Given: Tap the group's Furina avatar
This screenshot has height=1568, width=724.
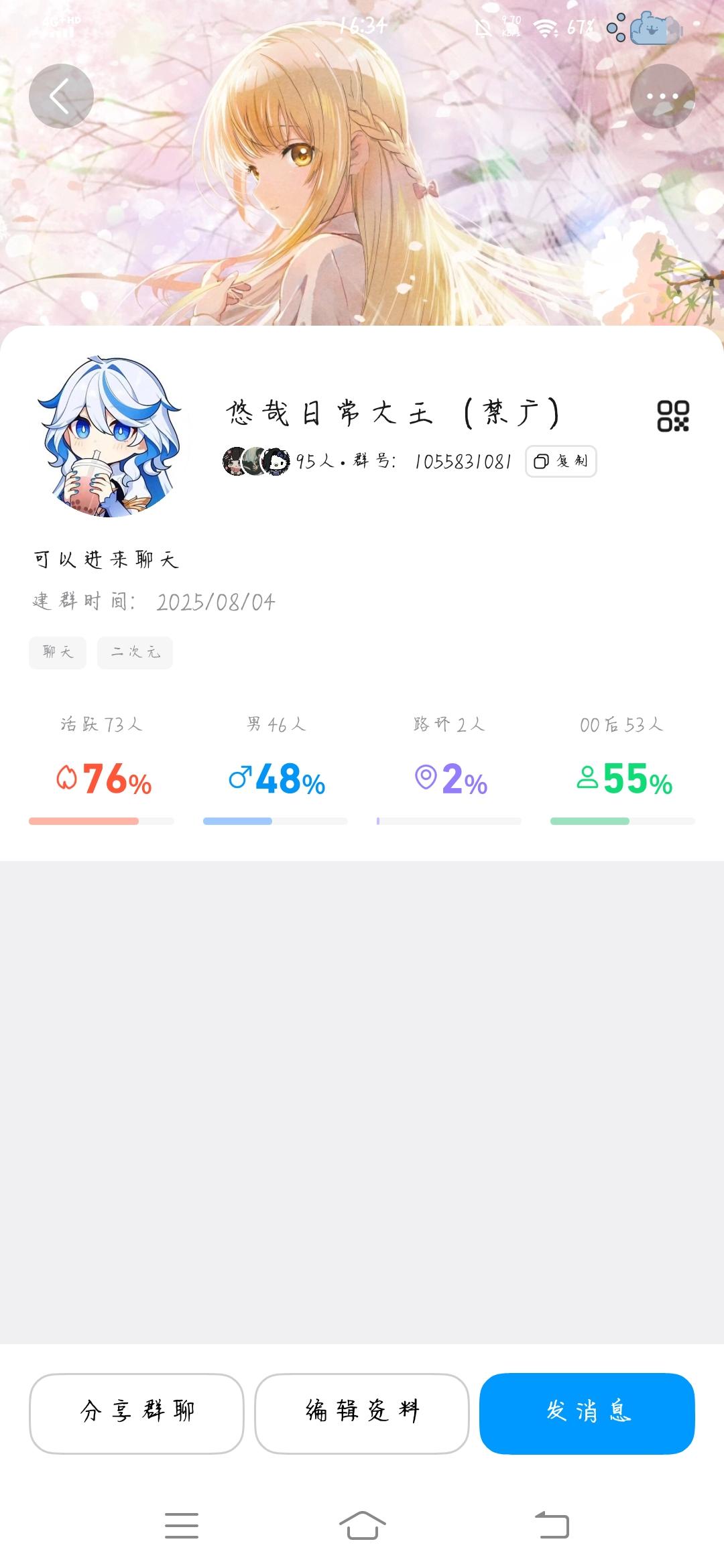Looking at the screenshot, I should (114, 439).
